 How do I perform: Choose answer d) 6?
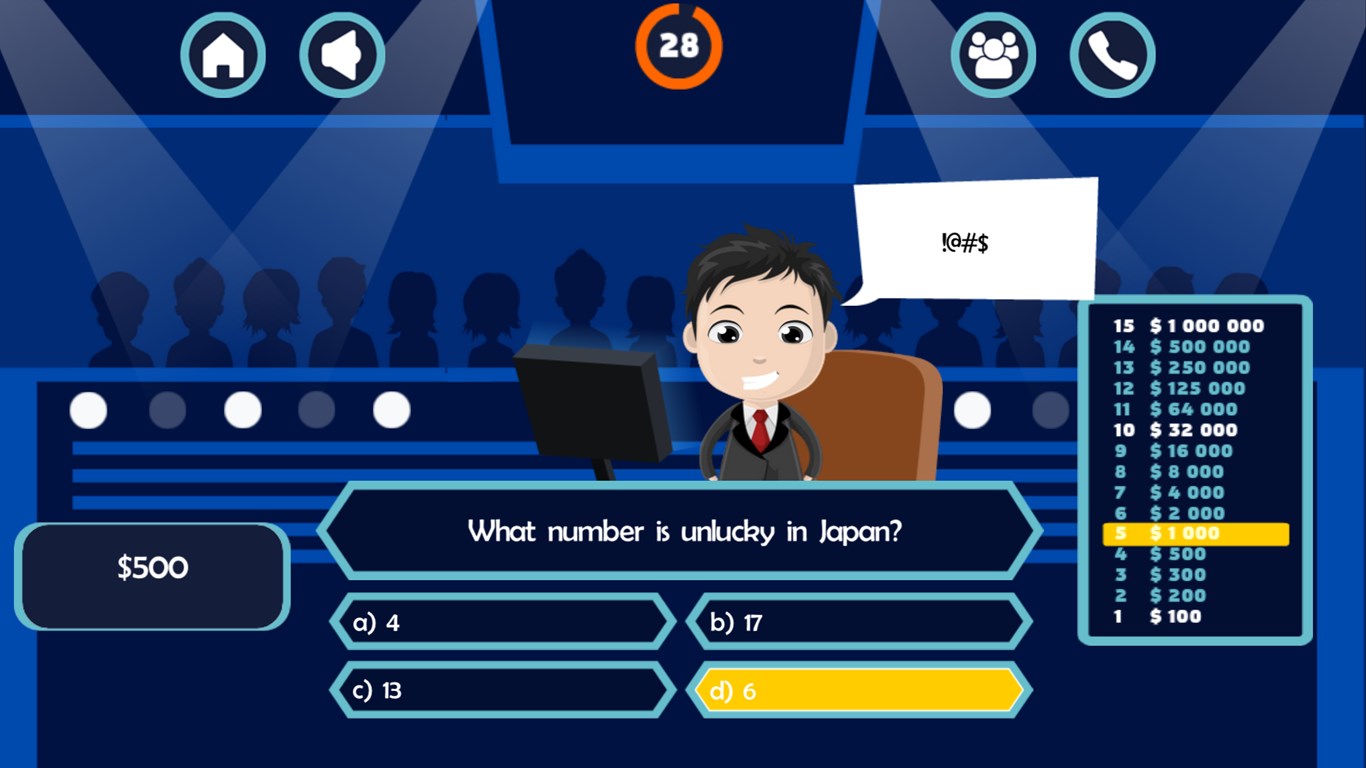(x=859, y=690)
